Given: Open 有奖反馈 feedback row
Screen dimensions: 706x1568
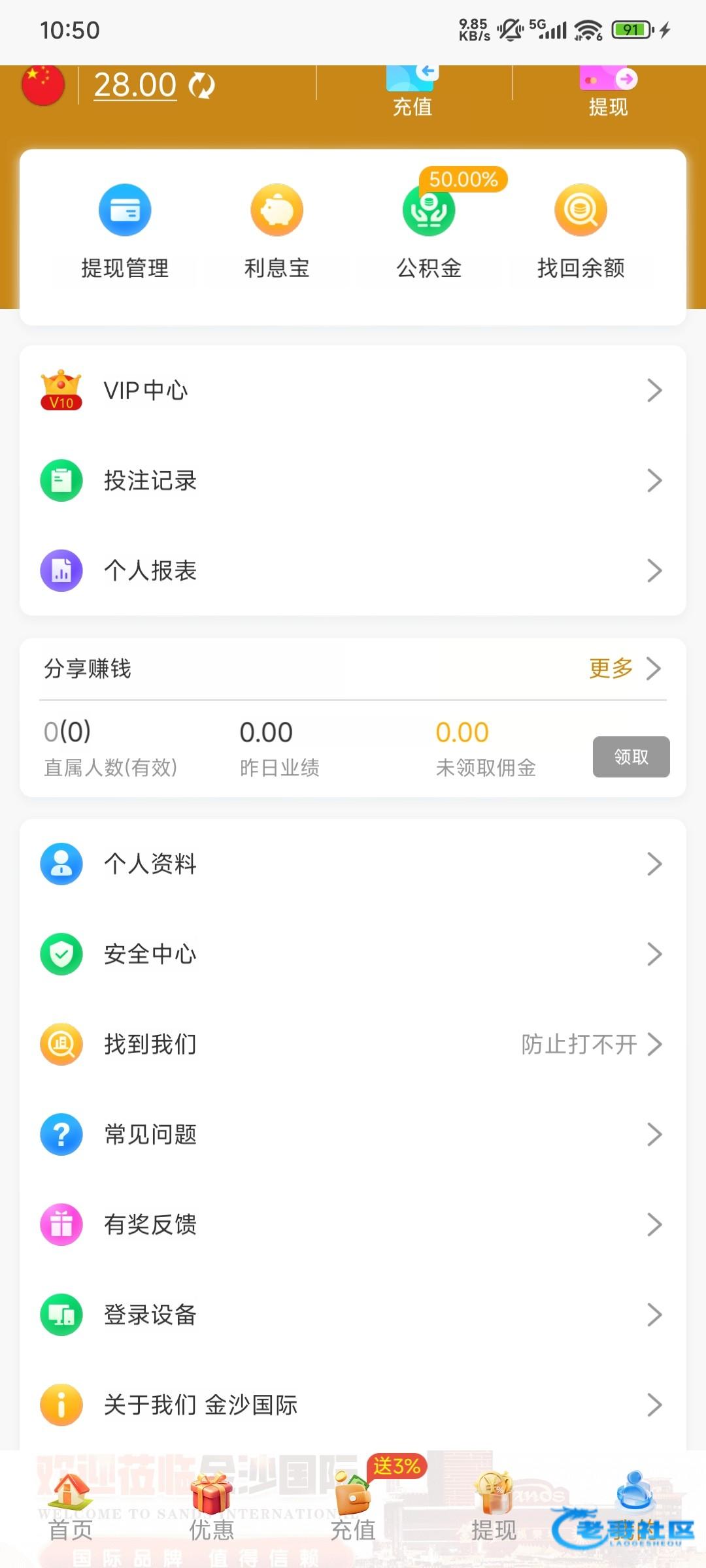Looking at the screenshot, I should click(x=353, y=1224).
